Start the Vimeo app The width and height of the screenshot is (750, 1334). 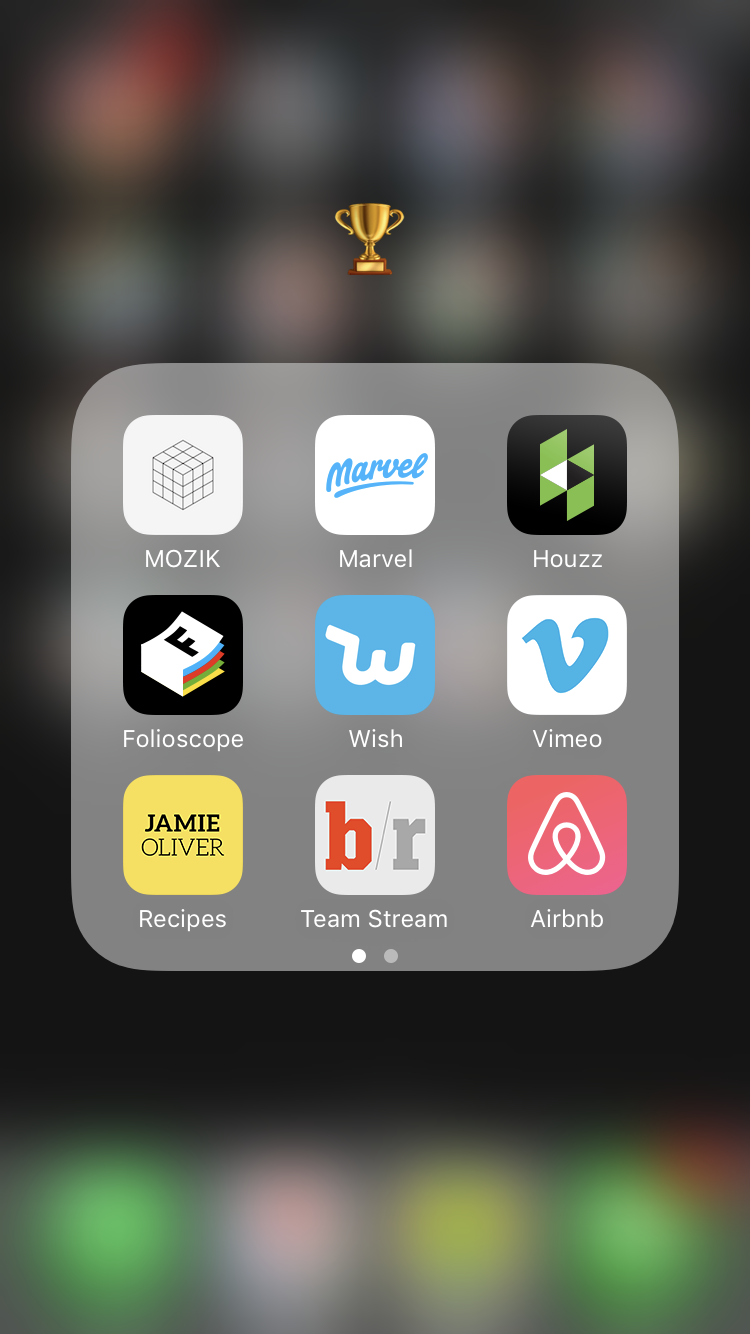567,655
